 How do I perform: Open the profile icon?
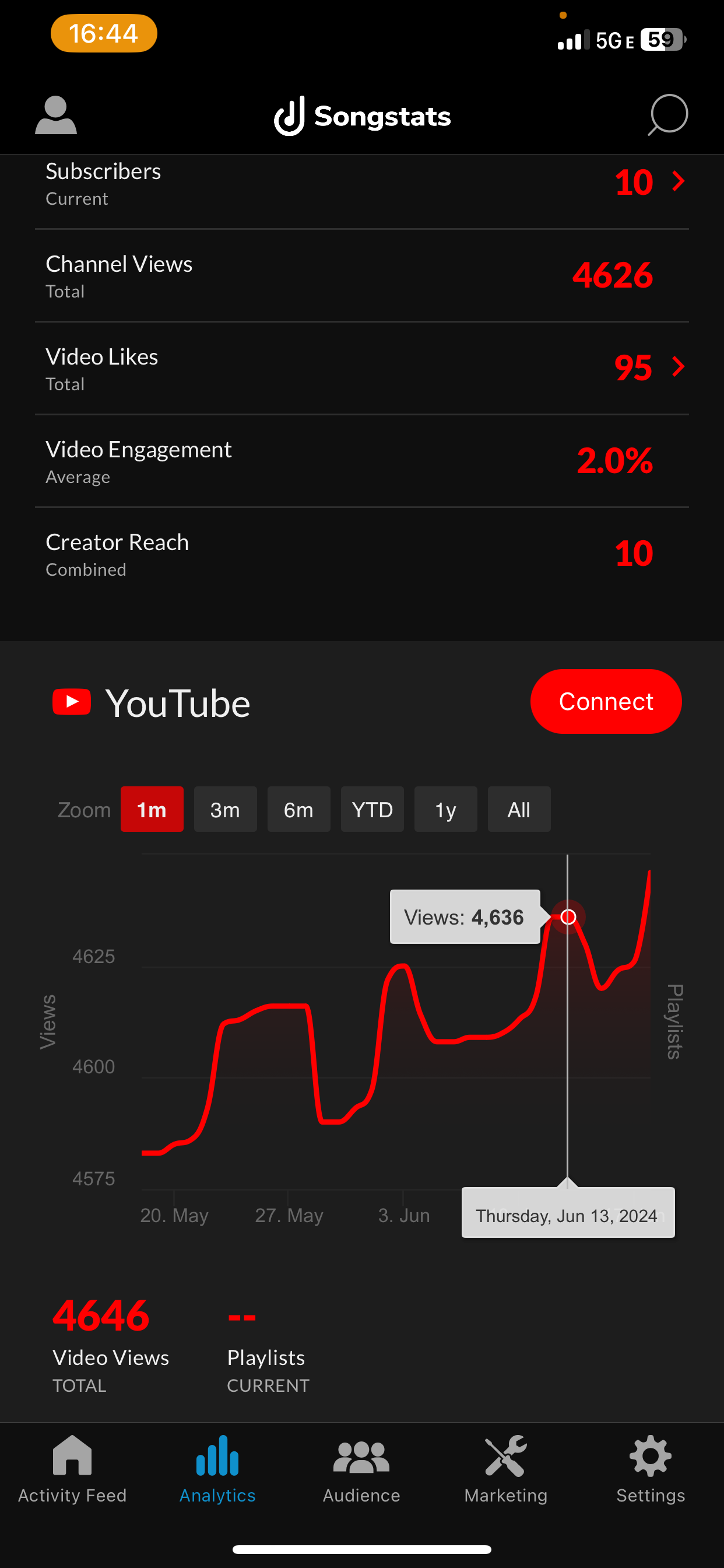tap(56, 115)
